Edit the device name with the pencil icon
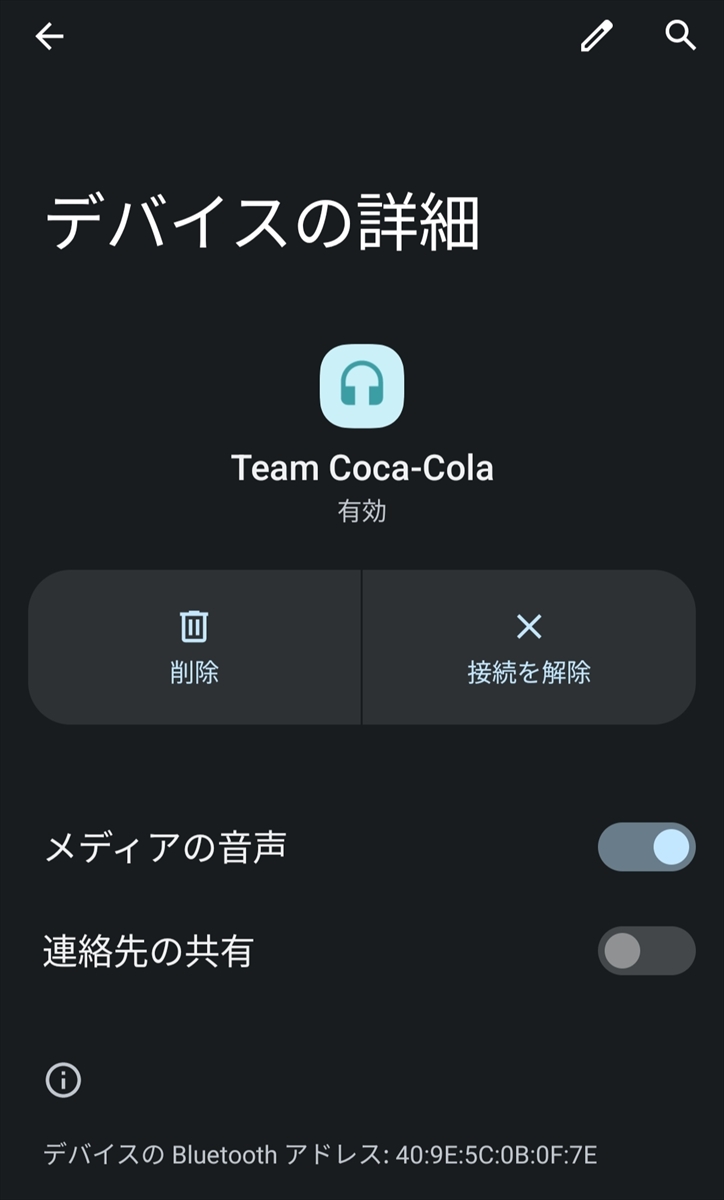 coord(596,37)
